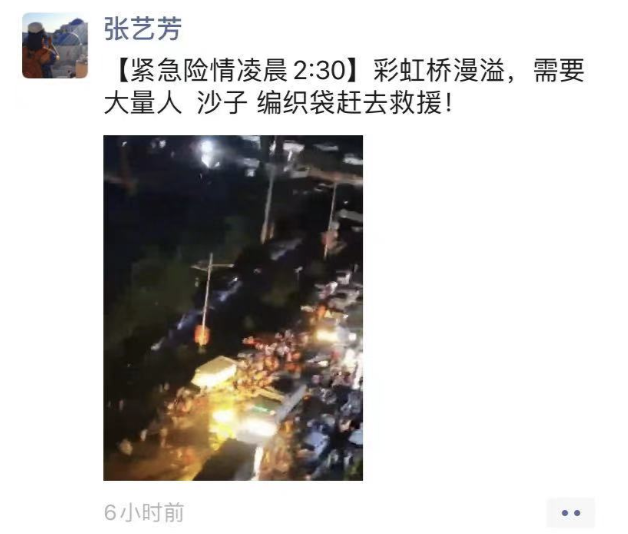Open 张艺芳's profile avatar
628x534 pixels.
(x=54, y=45)
